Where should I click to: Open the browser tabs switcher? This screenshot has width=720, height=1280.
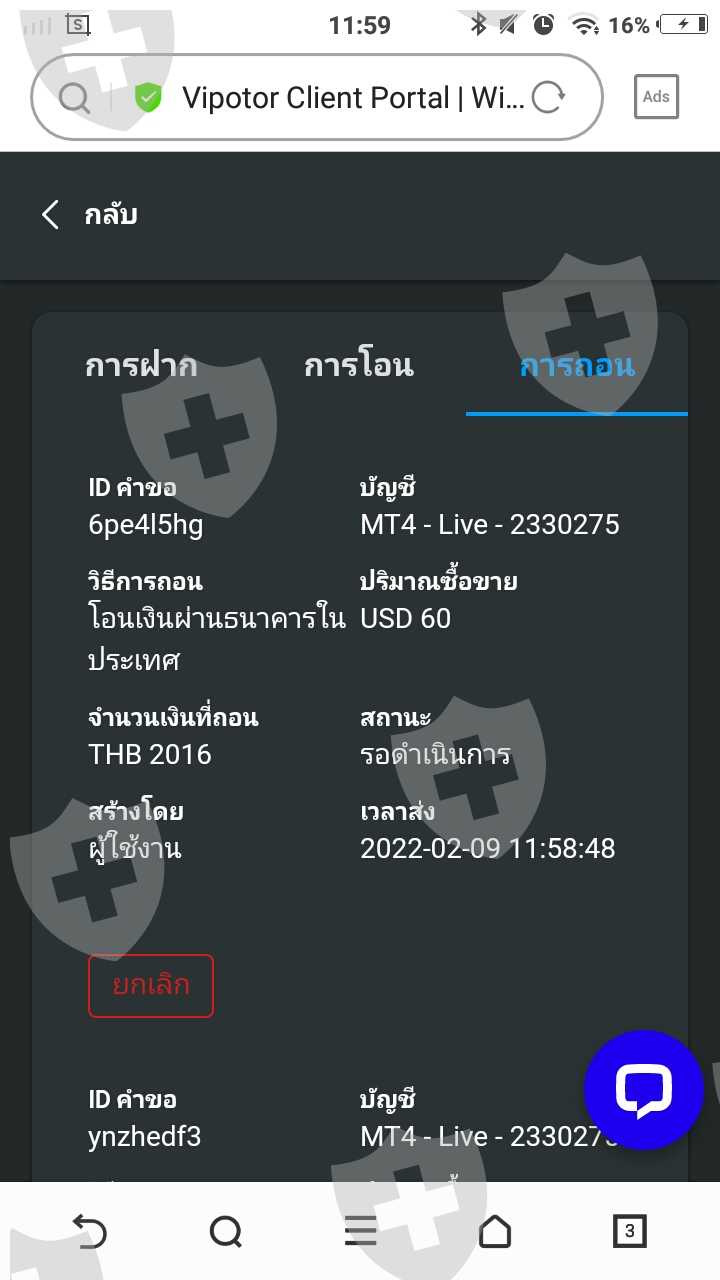tap(630, 1232)
